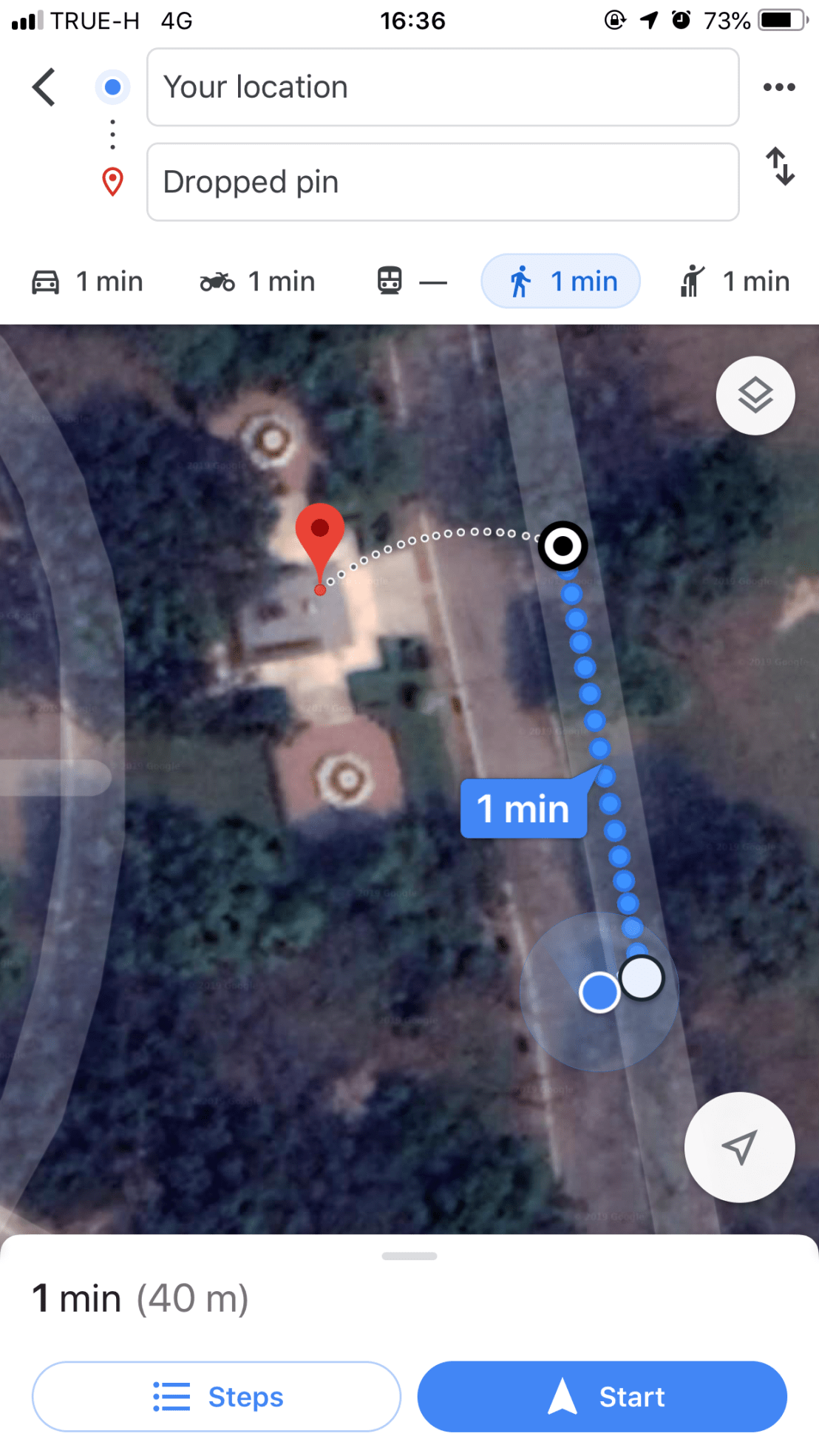Go back using the back arrow

tap(44, 87)
